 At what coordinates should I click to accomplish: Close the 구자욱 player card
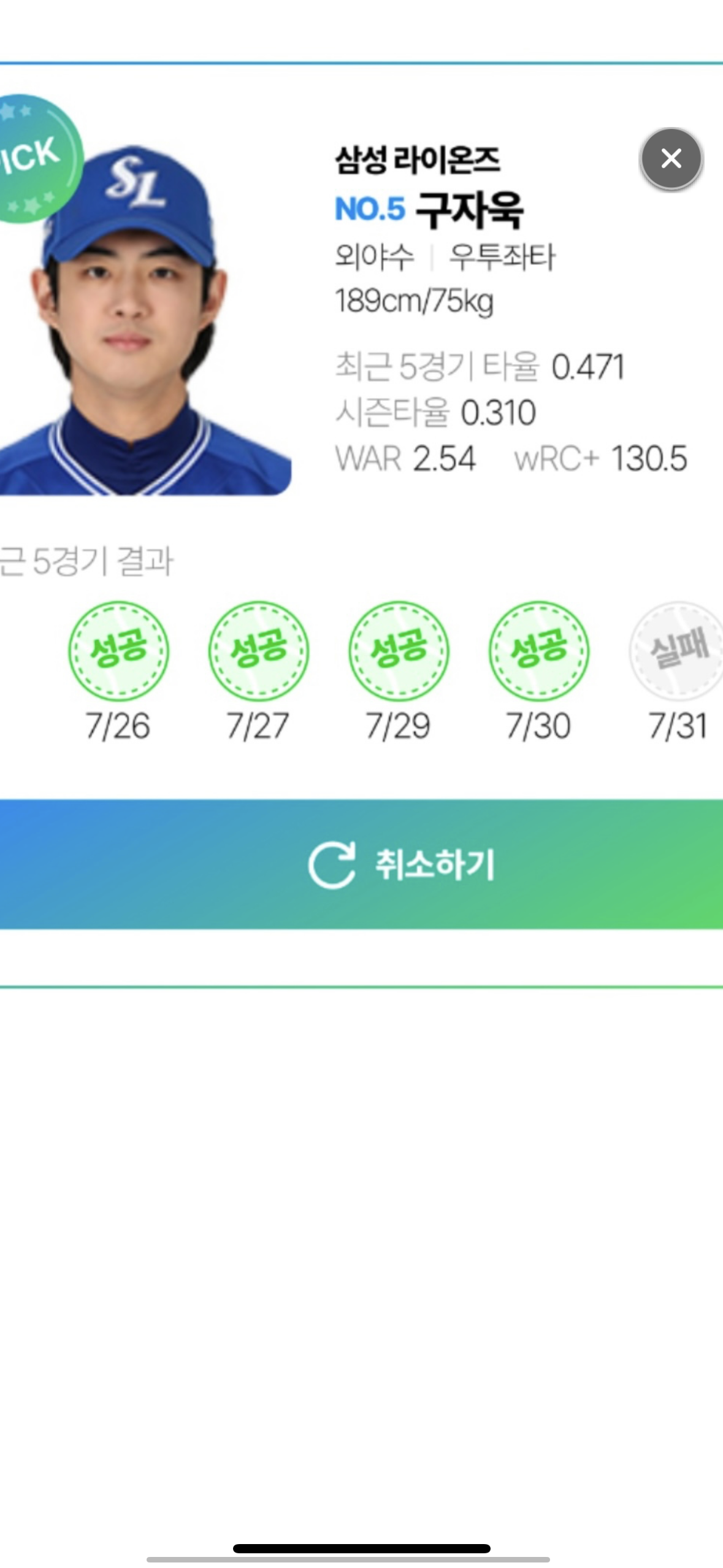tap(671, 159)
